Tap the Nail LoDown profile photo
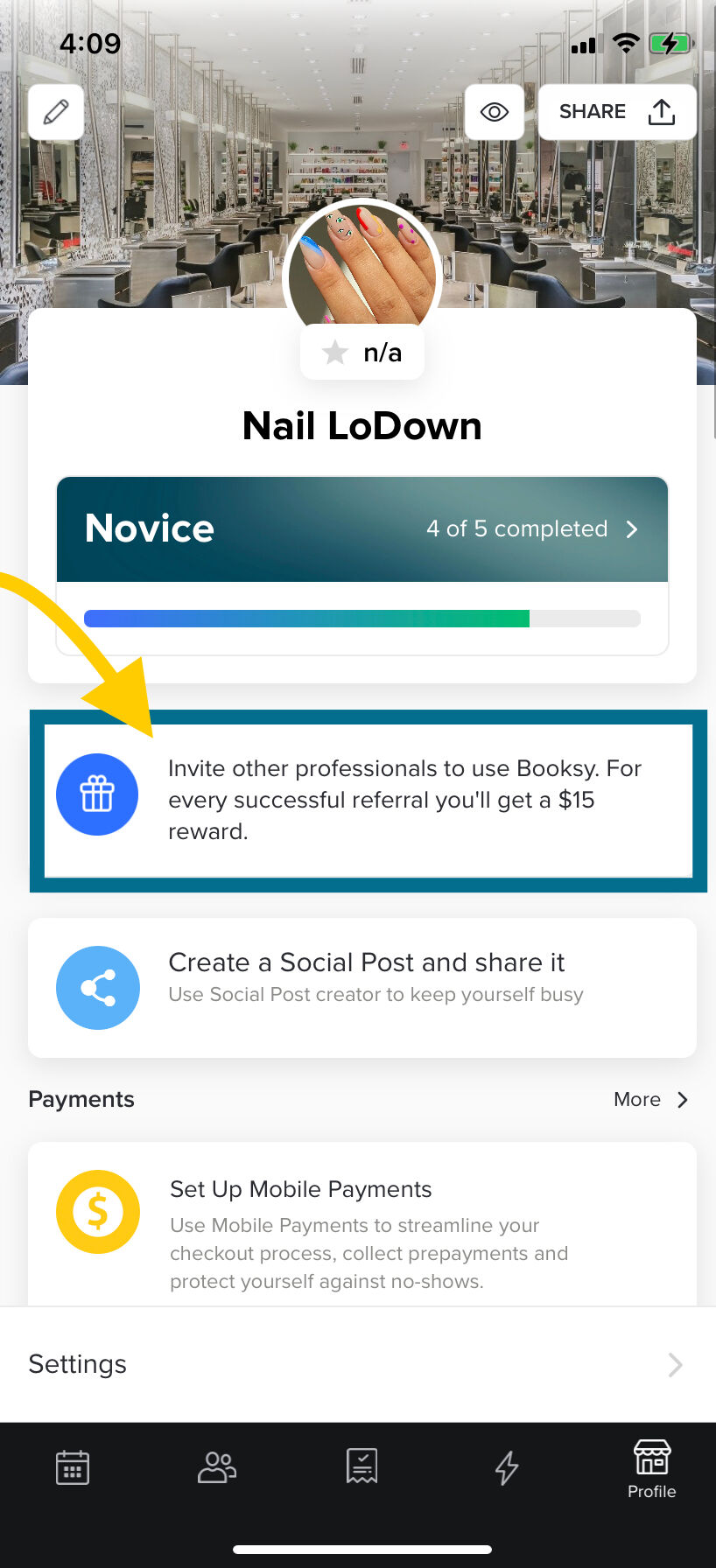The width and height of the screenshot is (716, 1568). coord(362,267)
